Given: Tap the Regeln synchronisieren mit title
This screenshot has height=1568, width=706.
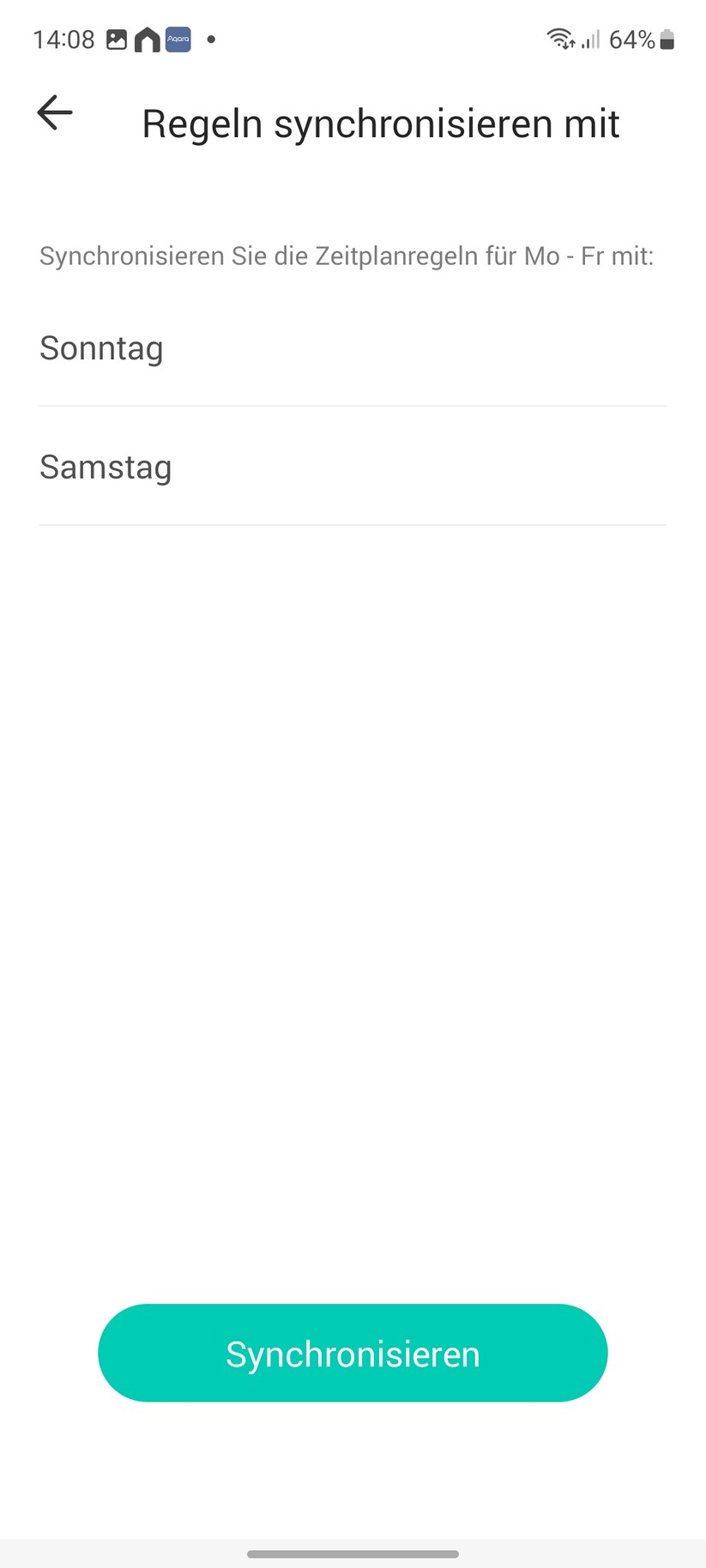Looking at the screenshot, I should 380,123.
